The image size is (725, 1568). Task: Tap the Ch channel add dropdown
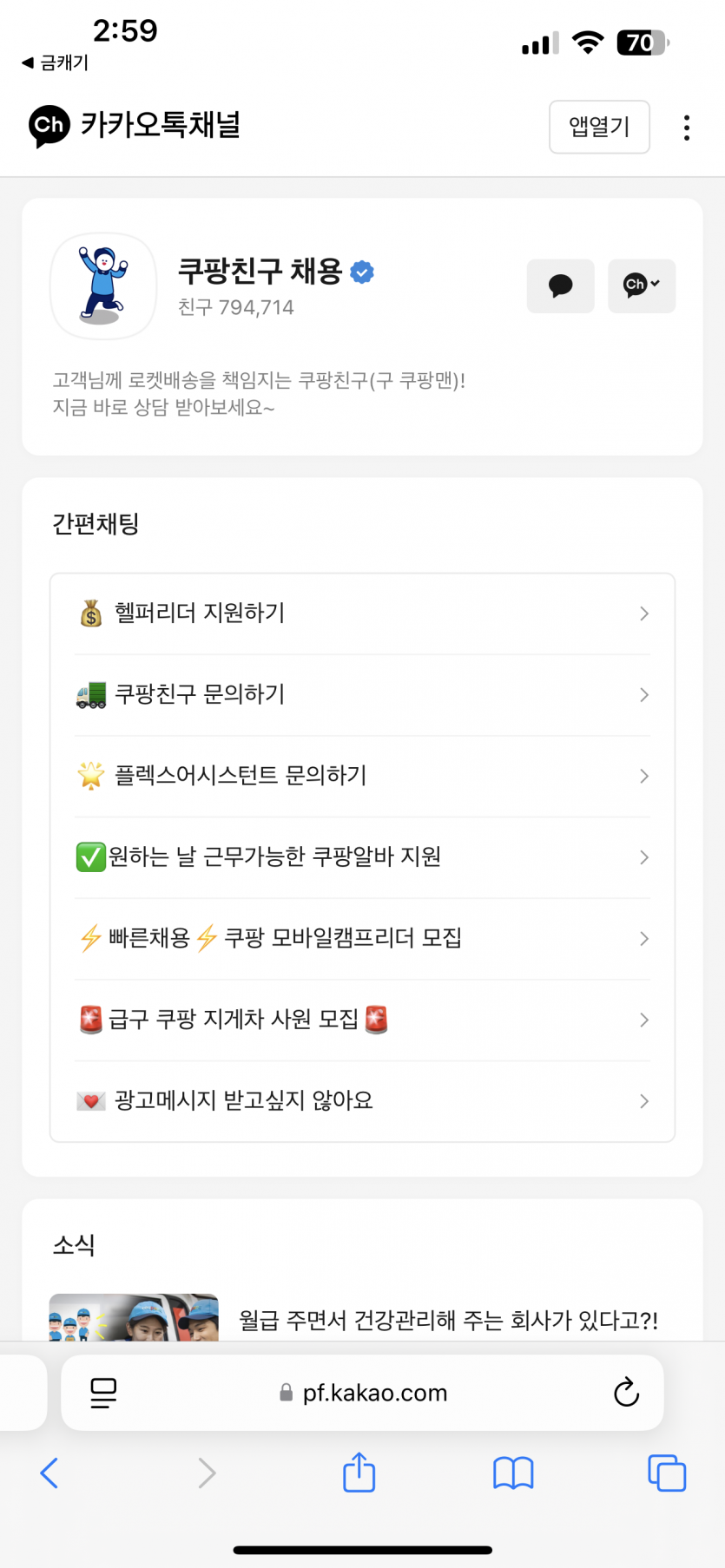[642, 285]
